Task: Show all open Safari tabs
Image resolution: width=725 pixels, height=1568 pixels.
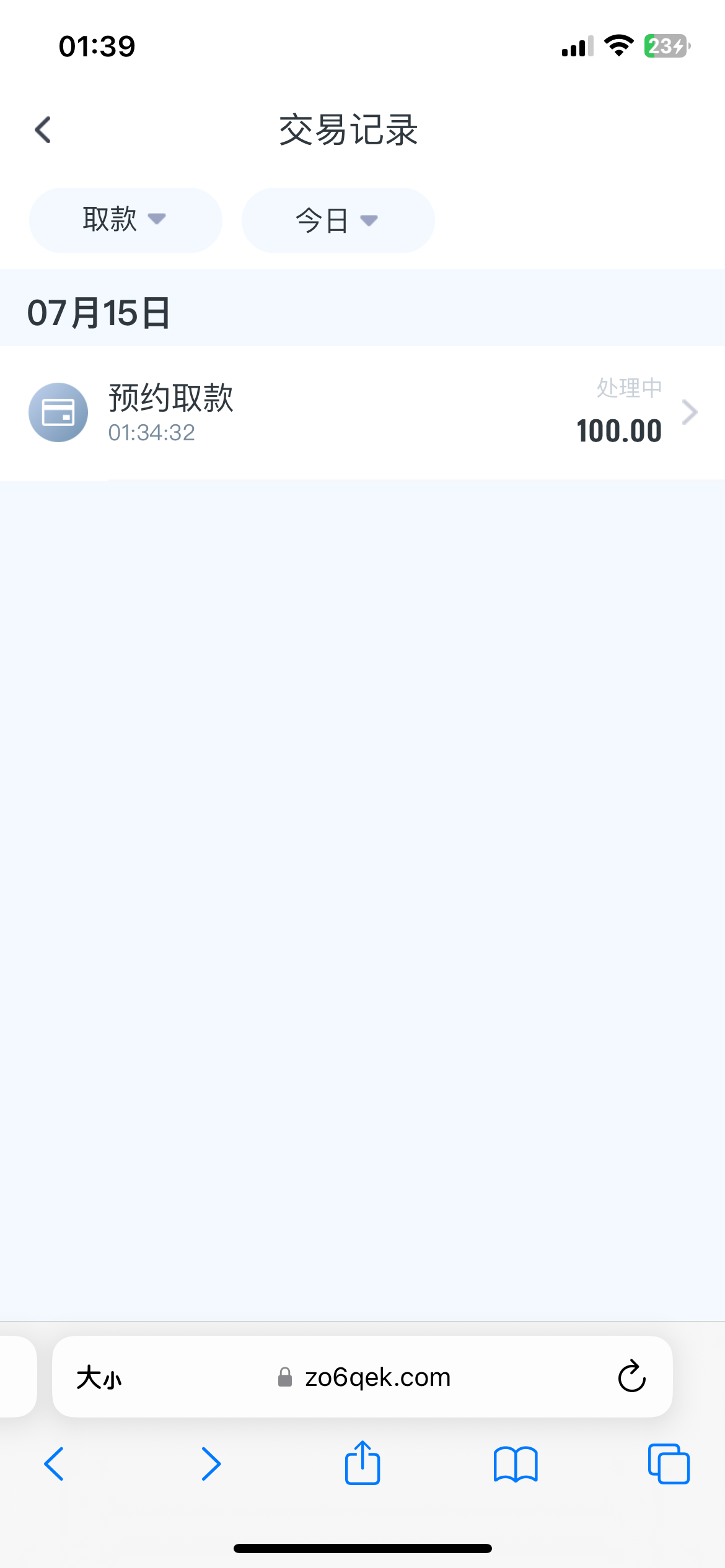Action: pyautogui.click(x=668, y=1464)
